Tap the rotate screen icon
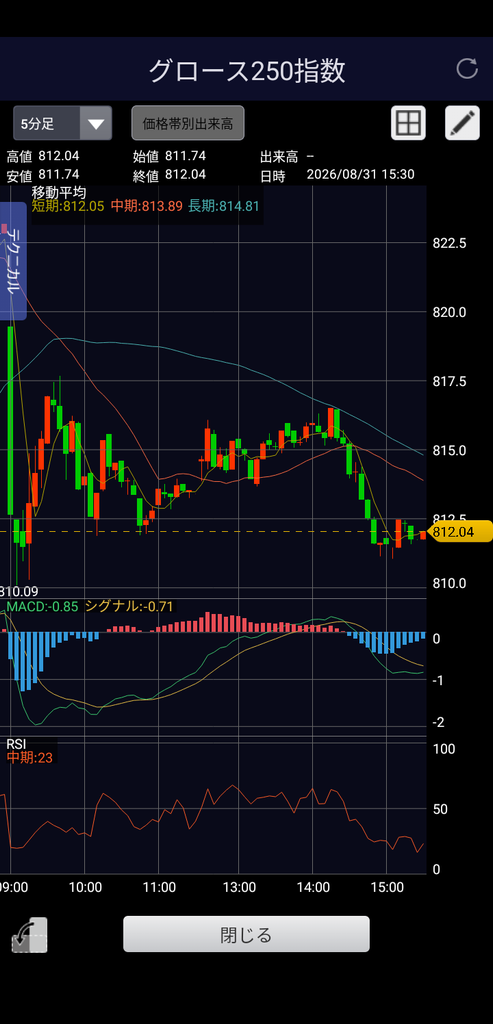The width and height of the screenshot is (493, 1024). click(29, 935)
